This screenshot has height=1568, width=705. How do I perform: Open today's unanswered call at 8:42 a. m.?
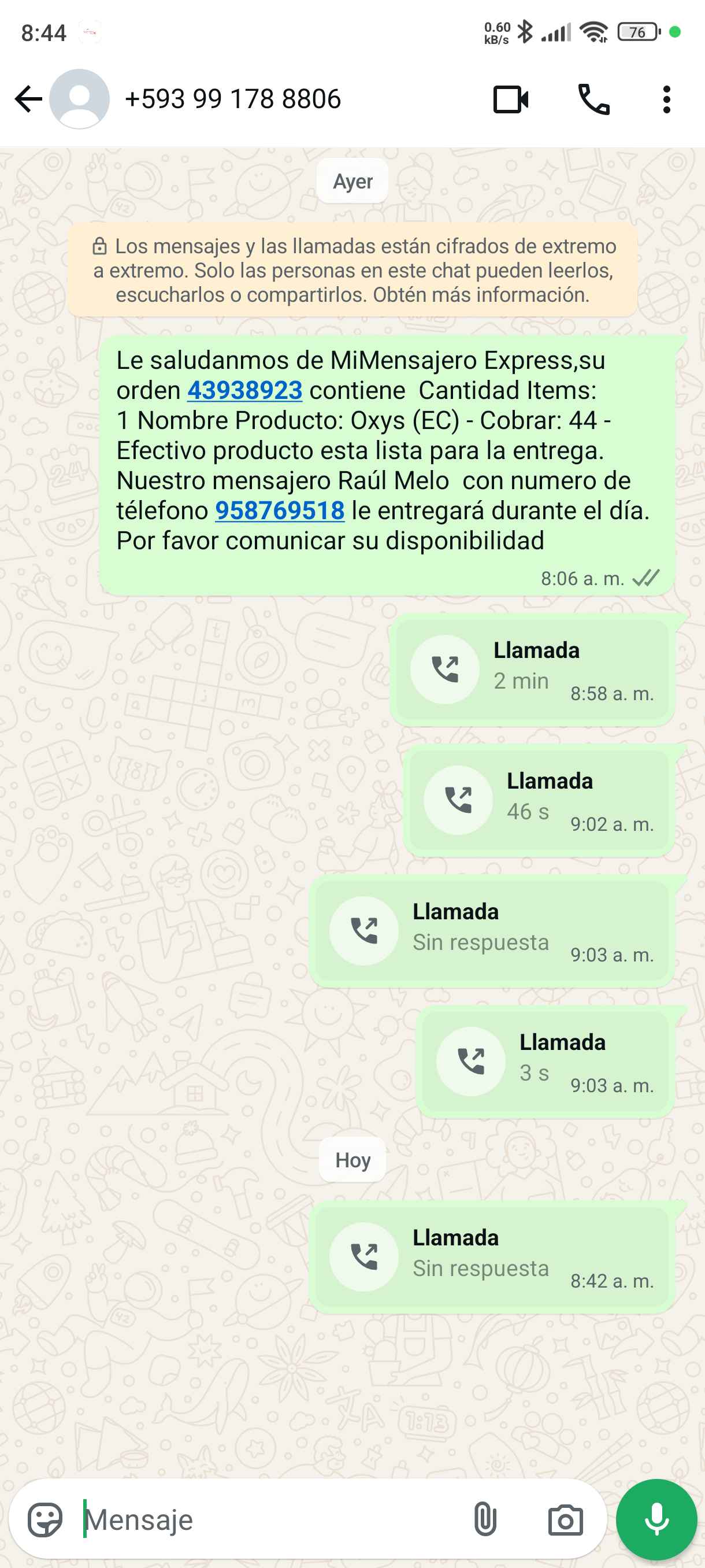point(492,1257)
